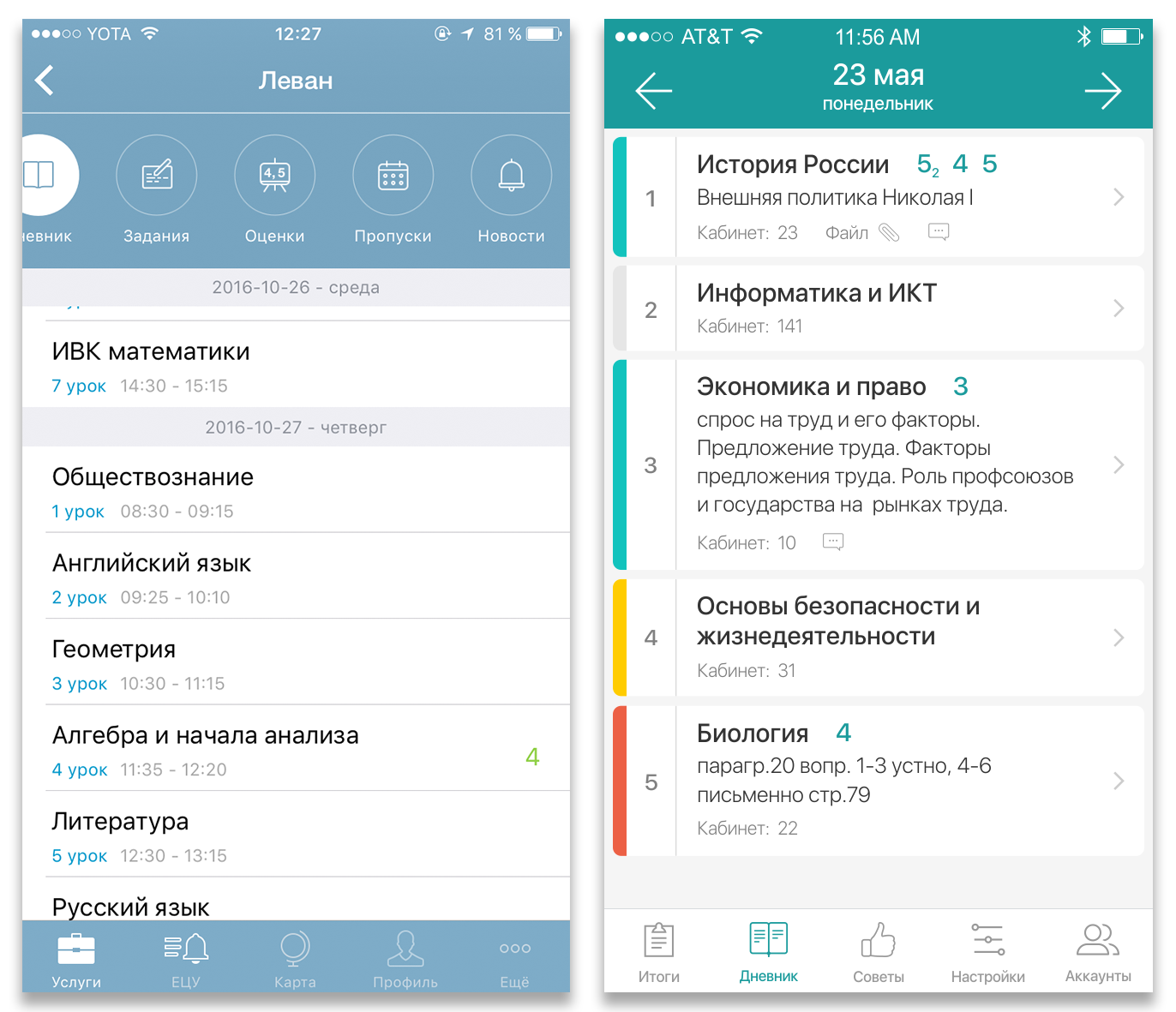Open the Обществознание lesson row
Viewport: 1176px width, 1012px height.
(x=296, y=491)
